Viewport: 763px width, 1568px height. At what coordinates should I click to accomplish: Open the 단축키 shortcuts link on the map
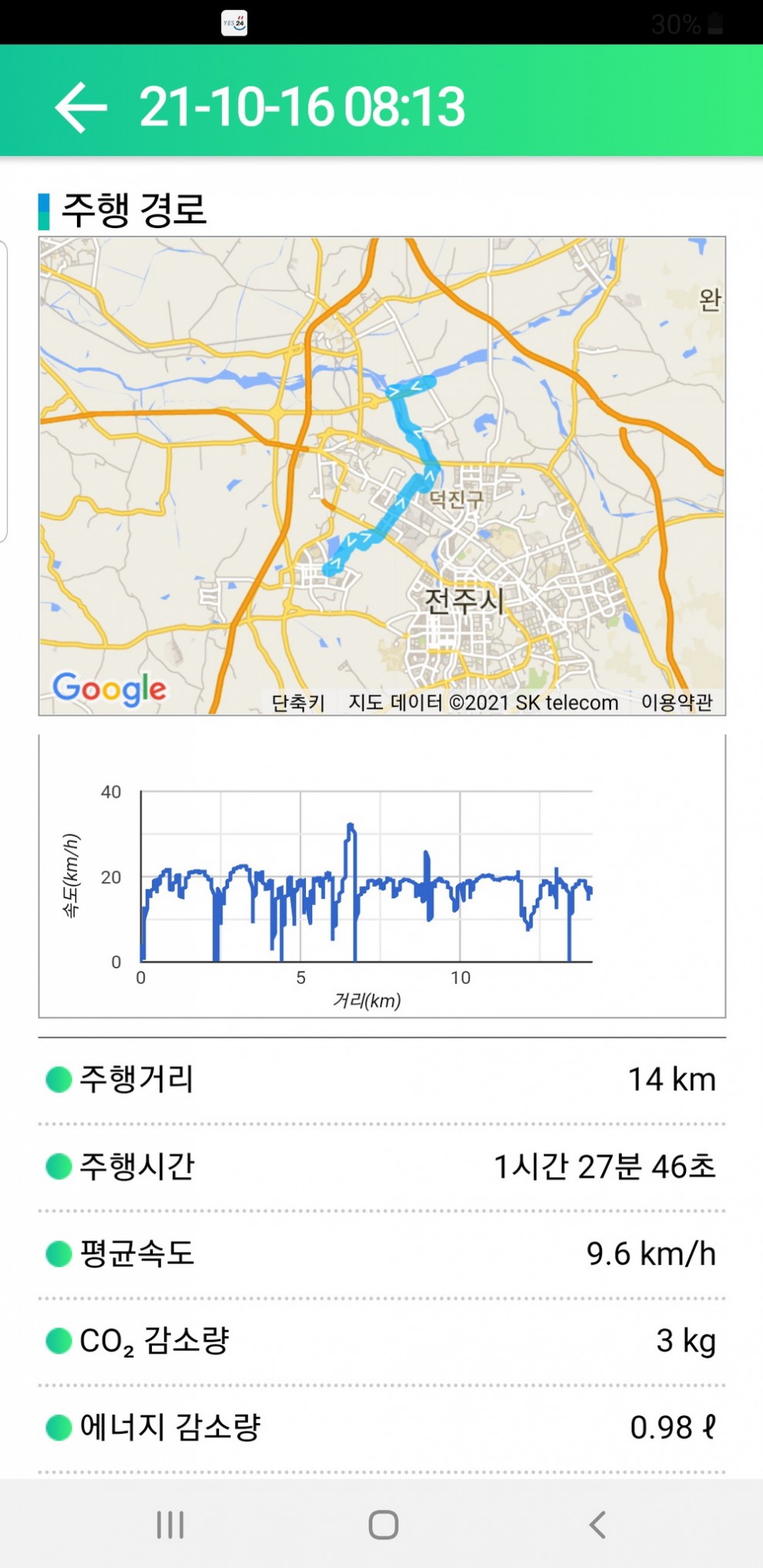point(298,703)
